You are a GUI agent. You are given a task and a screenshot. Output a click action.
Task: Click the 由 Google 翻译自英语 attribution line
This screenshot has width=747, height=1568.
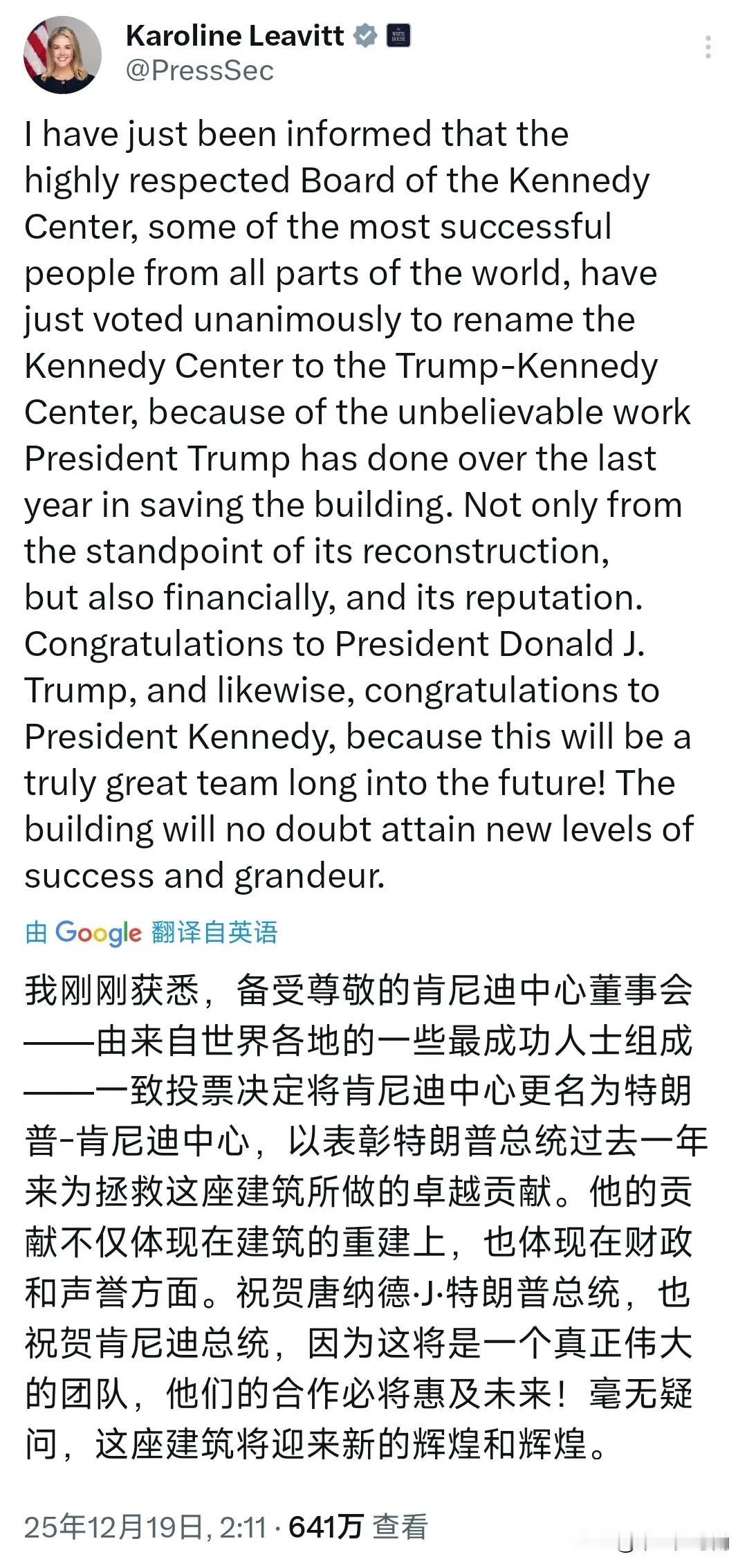pos(152,934)
